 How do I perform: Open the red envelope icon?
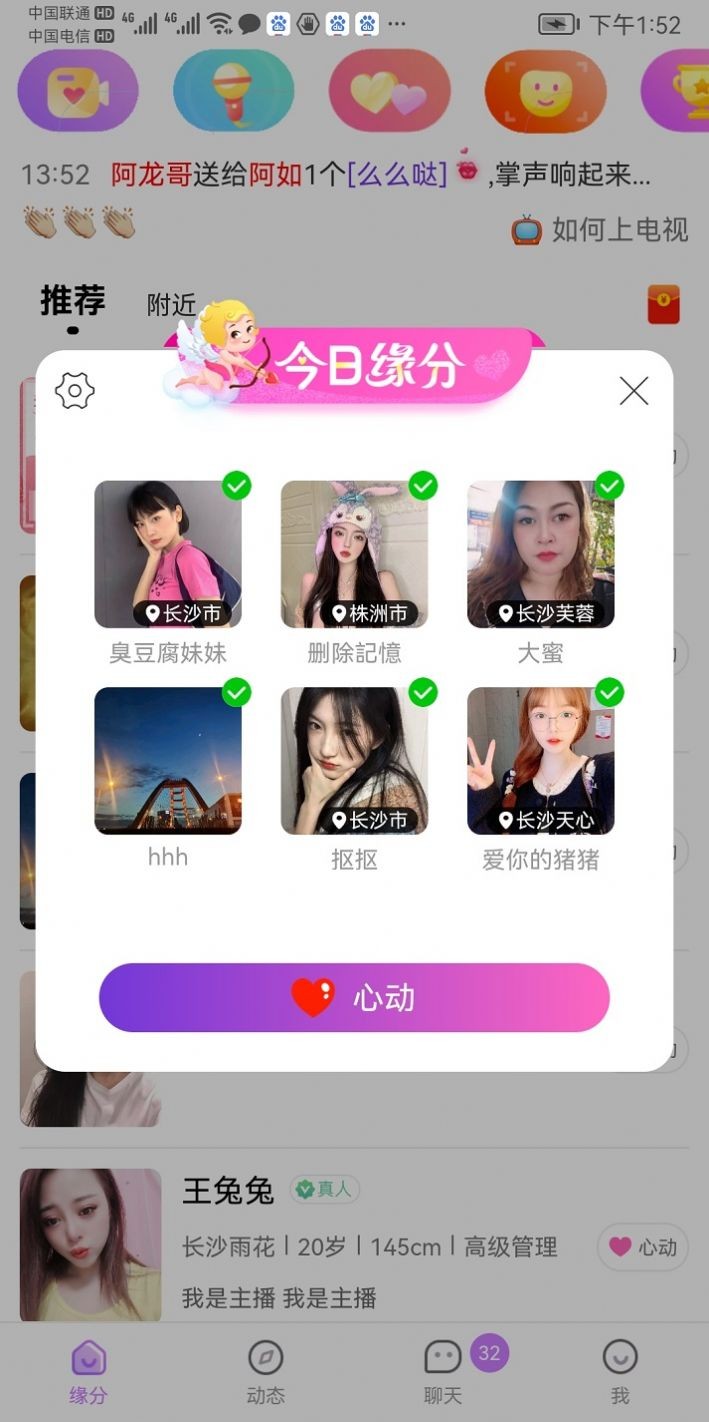coord(663,305)
